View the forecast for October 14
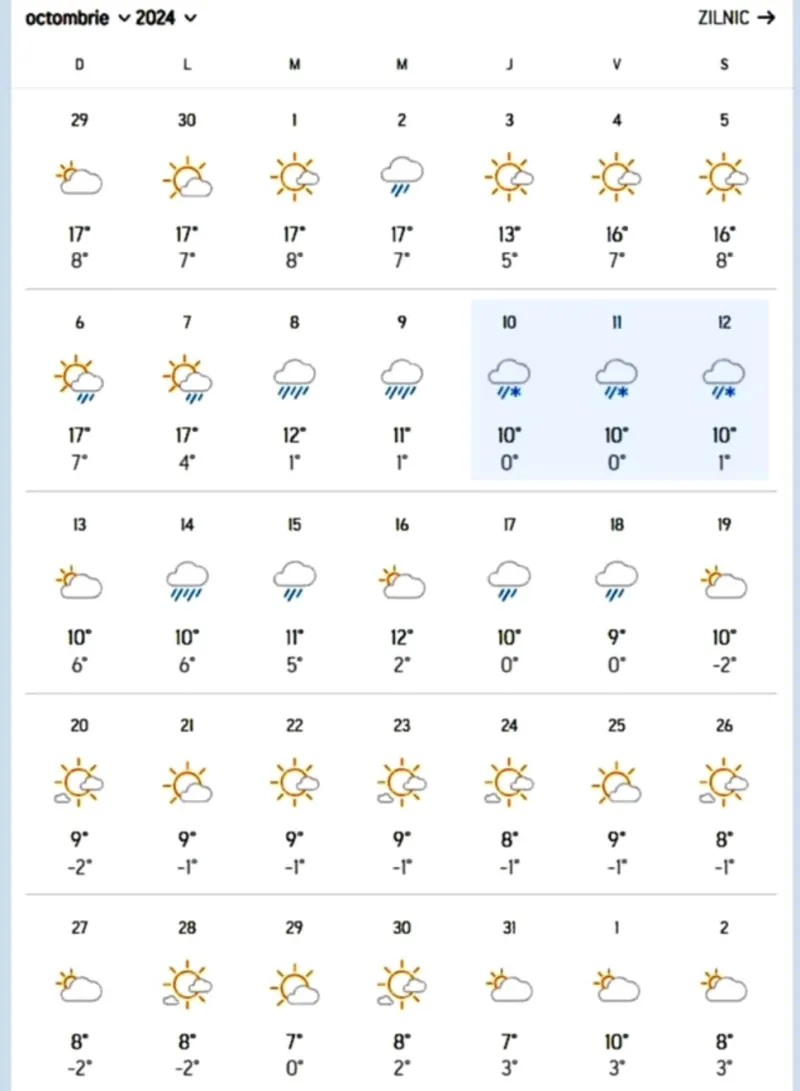Viewport: 800px width, 1091px height. [x=187, y=592]
